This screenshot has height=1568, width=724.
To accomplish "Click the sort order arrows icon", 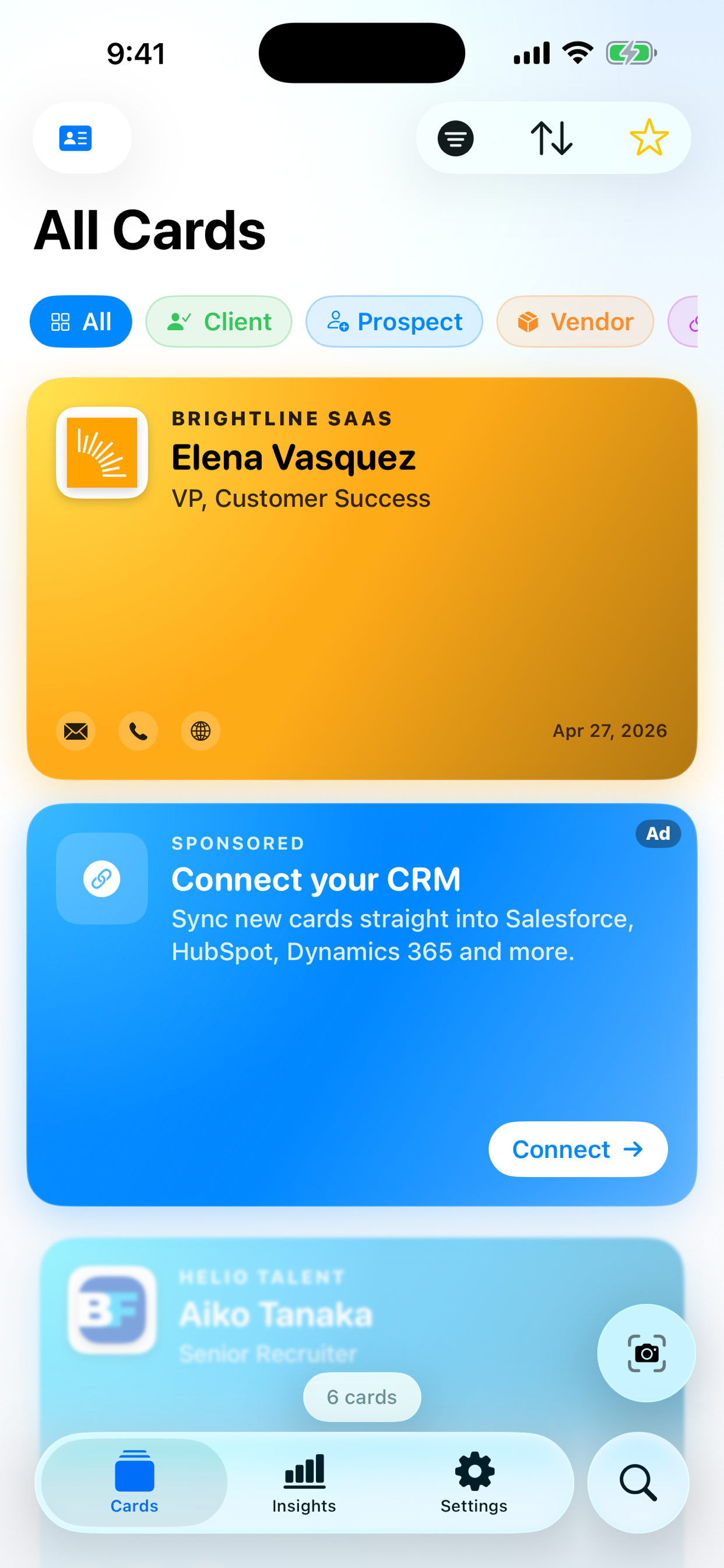I will [x=551, y=138].
